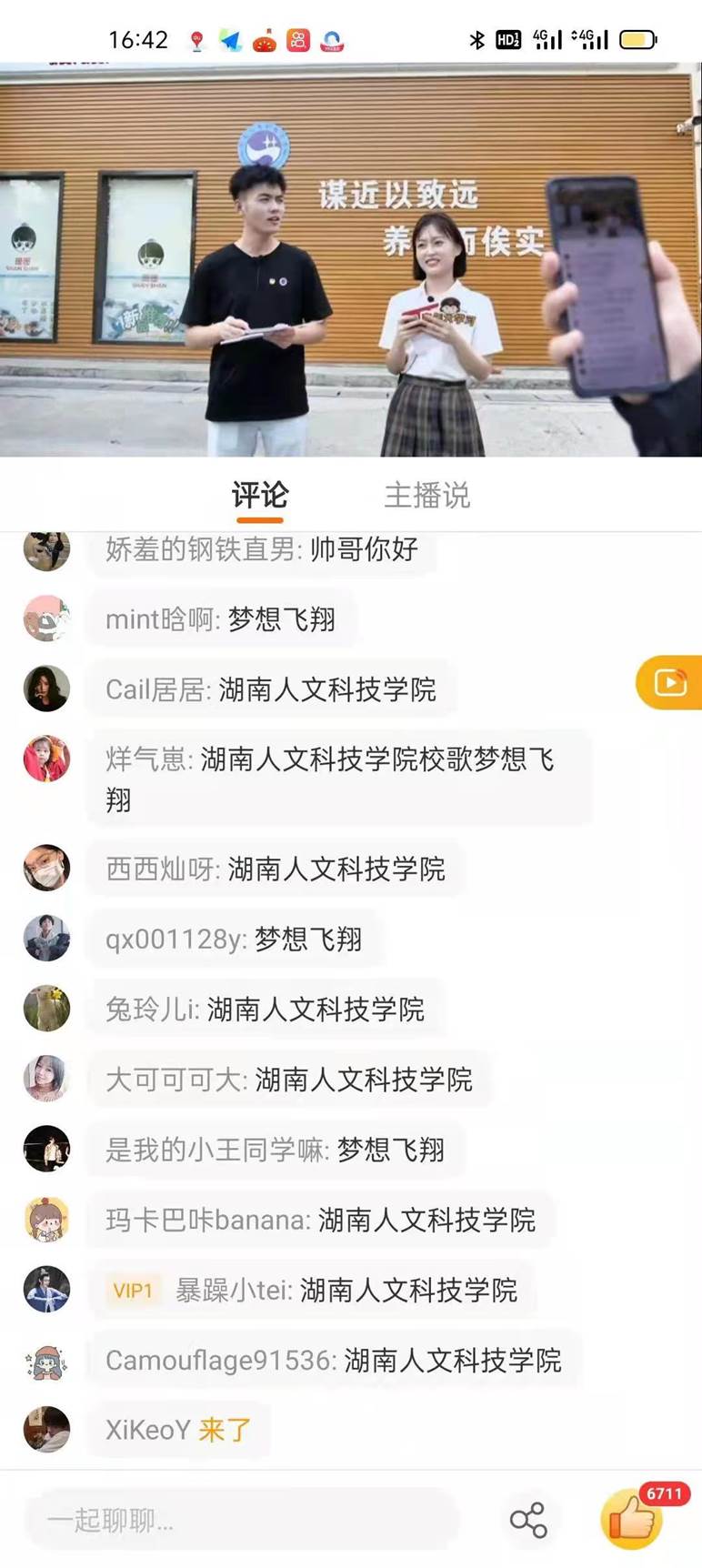Switch to the 主播说 tab
This screenshot has height=1568, width=702.
[426, 495]
